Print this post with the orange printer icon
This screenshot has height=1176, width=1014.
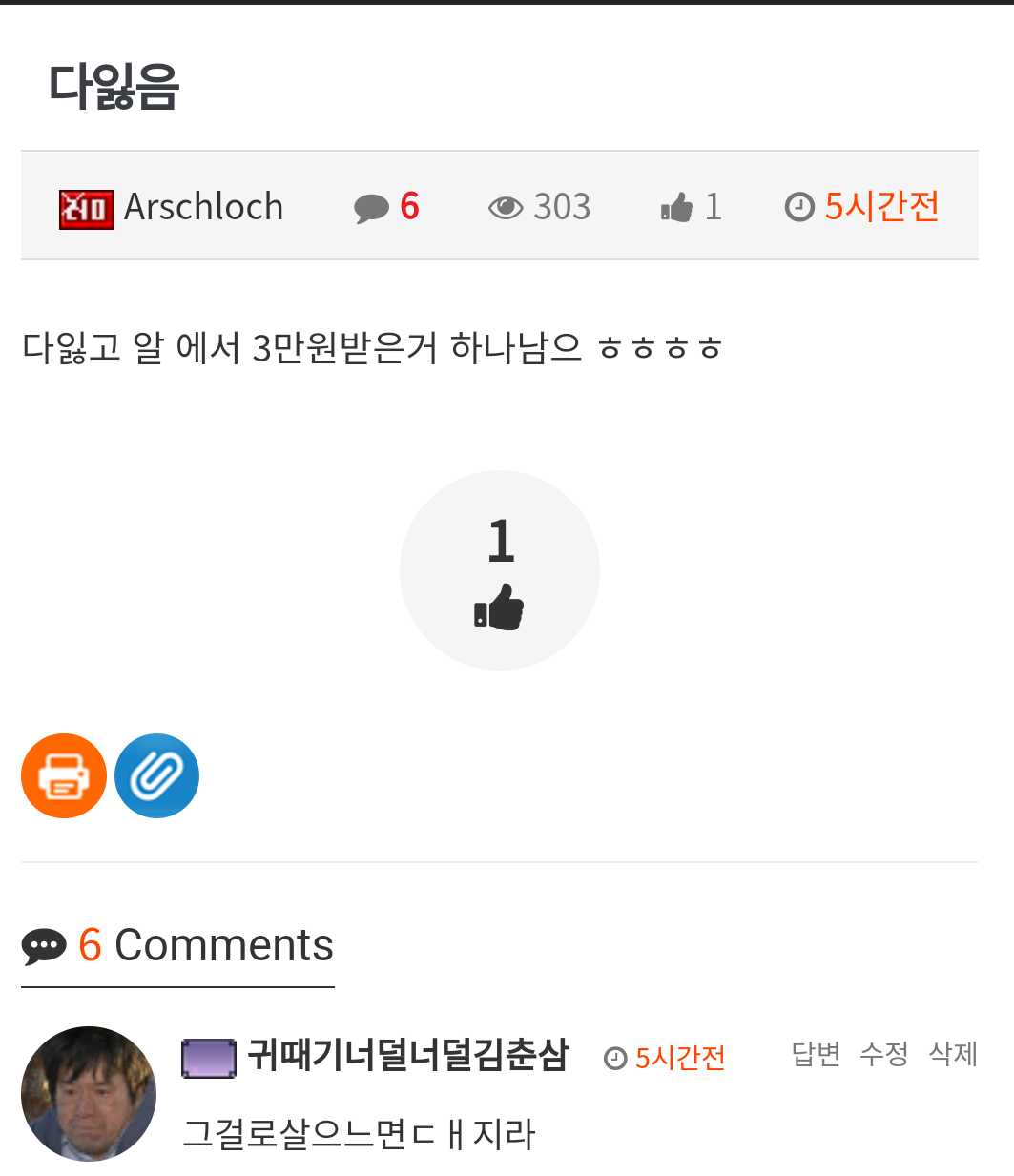64,775
